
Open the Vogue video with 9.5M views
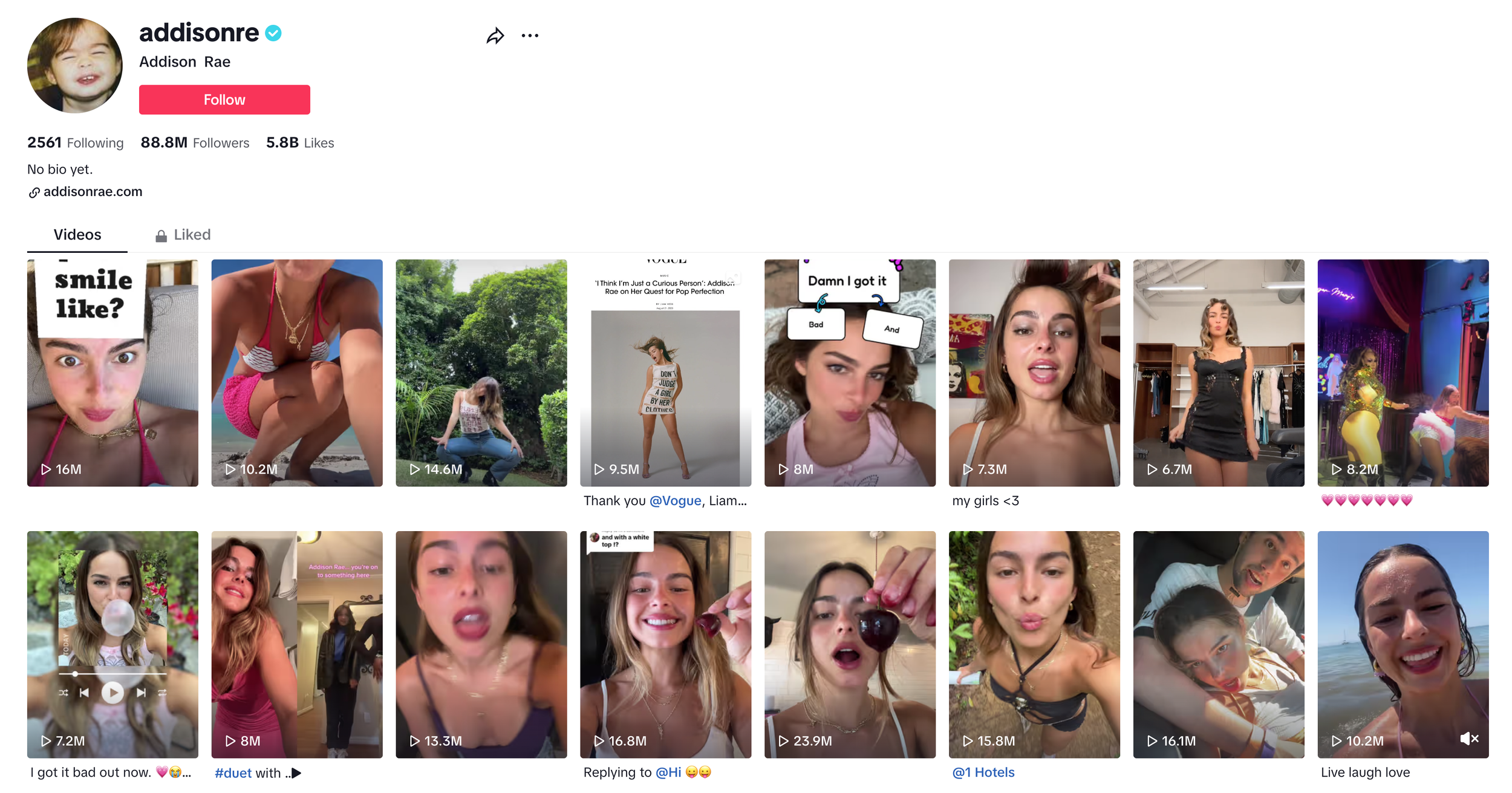point(666,373)
